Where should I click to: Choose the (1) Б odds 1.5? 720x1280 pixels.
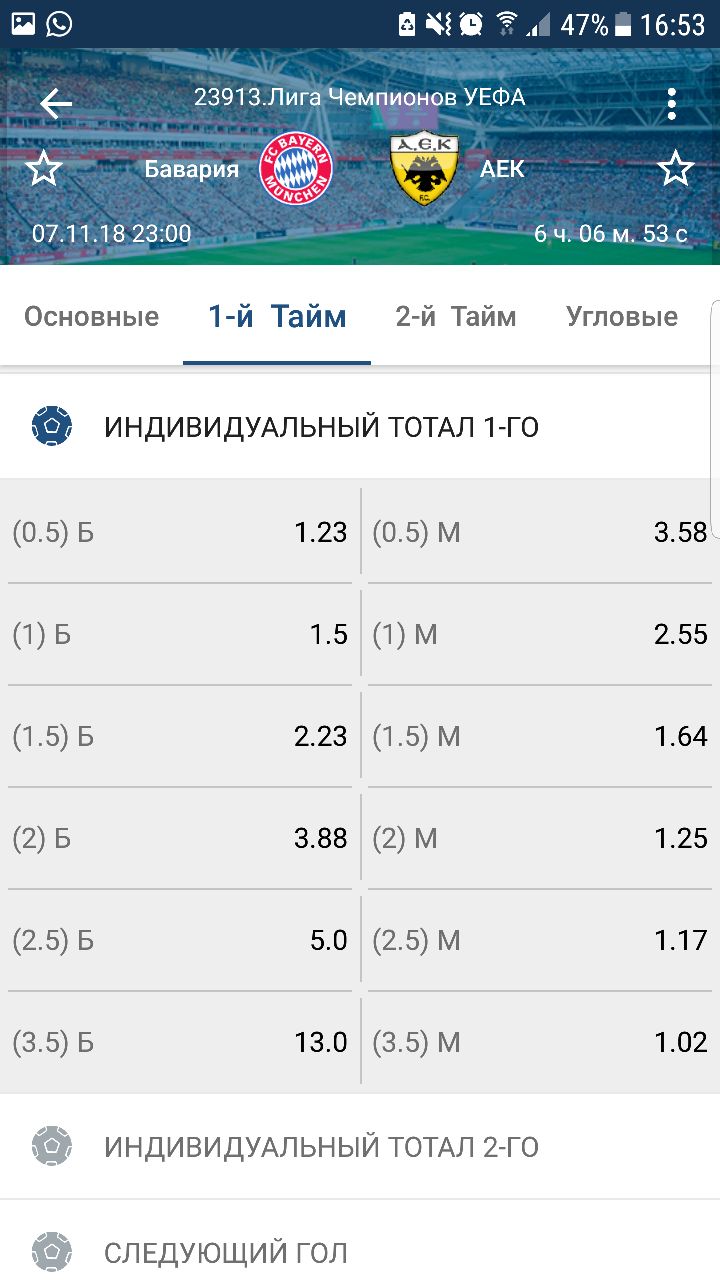tap(180, 635)
